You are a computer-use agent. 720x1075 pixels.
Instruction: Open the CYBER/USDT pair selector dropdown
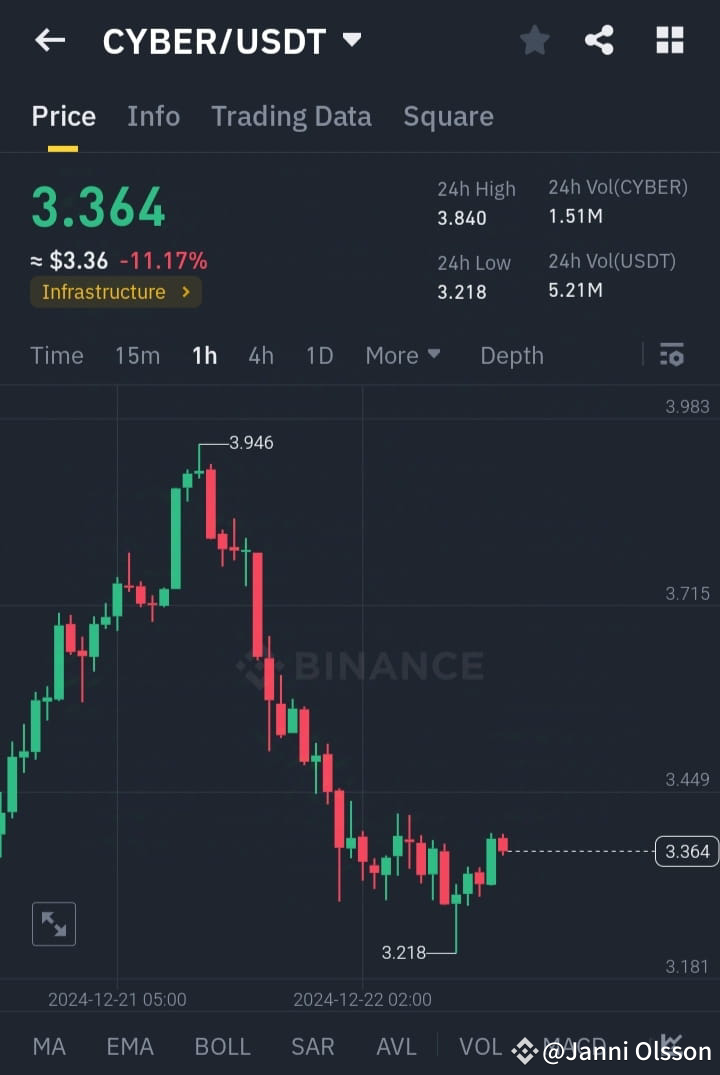(230, 41)
